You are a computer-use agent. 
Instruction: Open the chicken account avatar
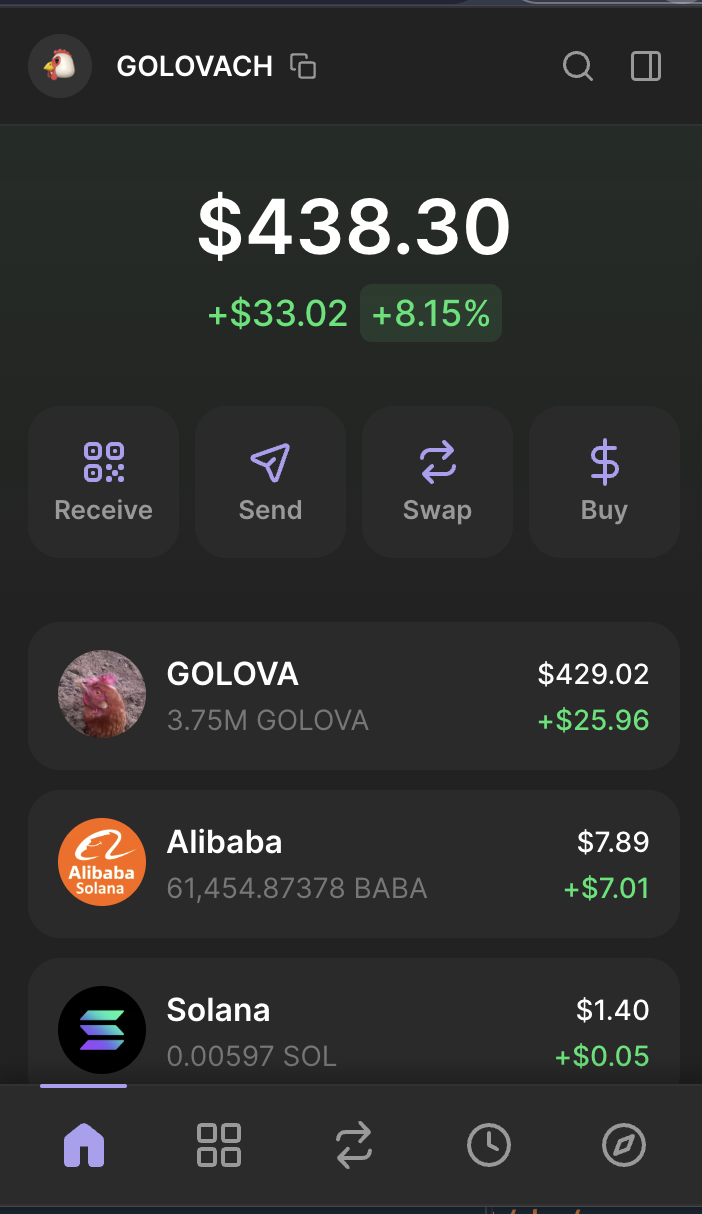60,67
